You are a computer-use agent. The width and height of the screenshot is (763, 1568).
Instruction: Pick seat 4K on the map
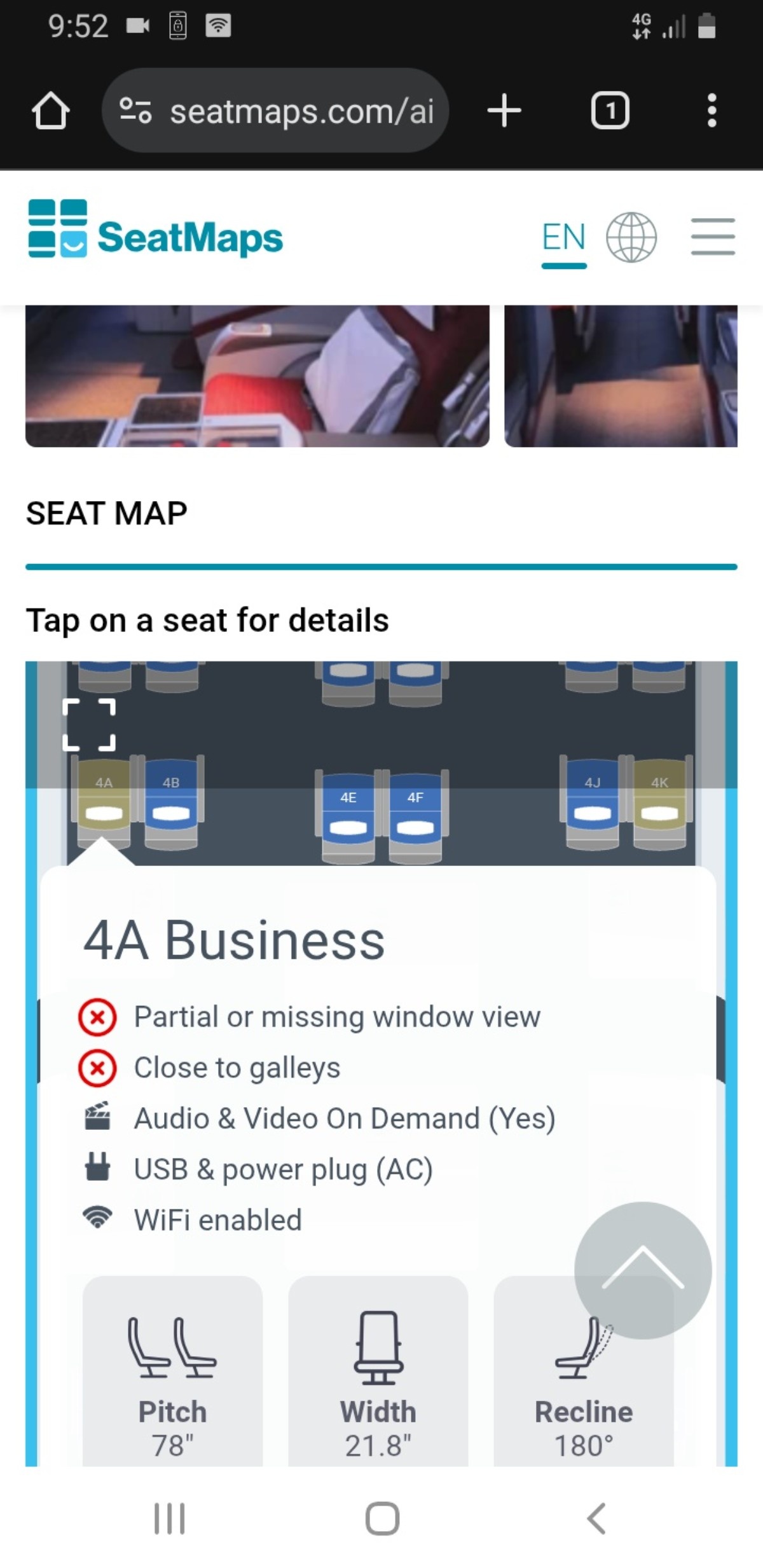click(x=660, y=802)
